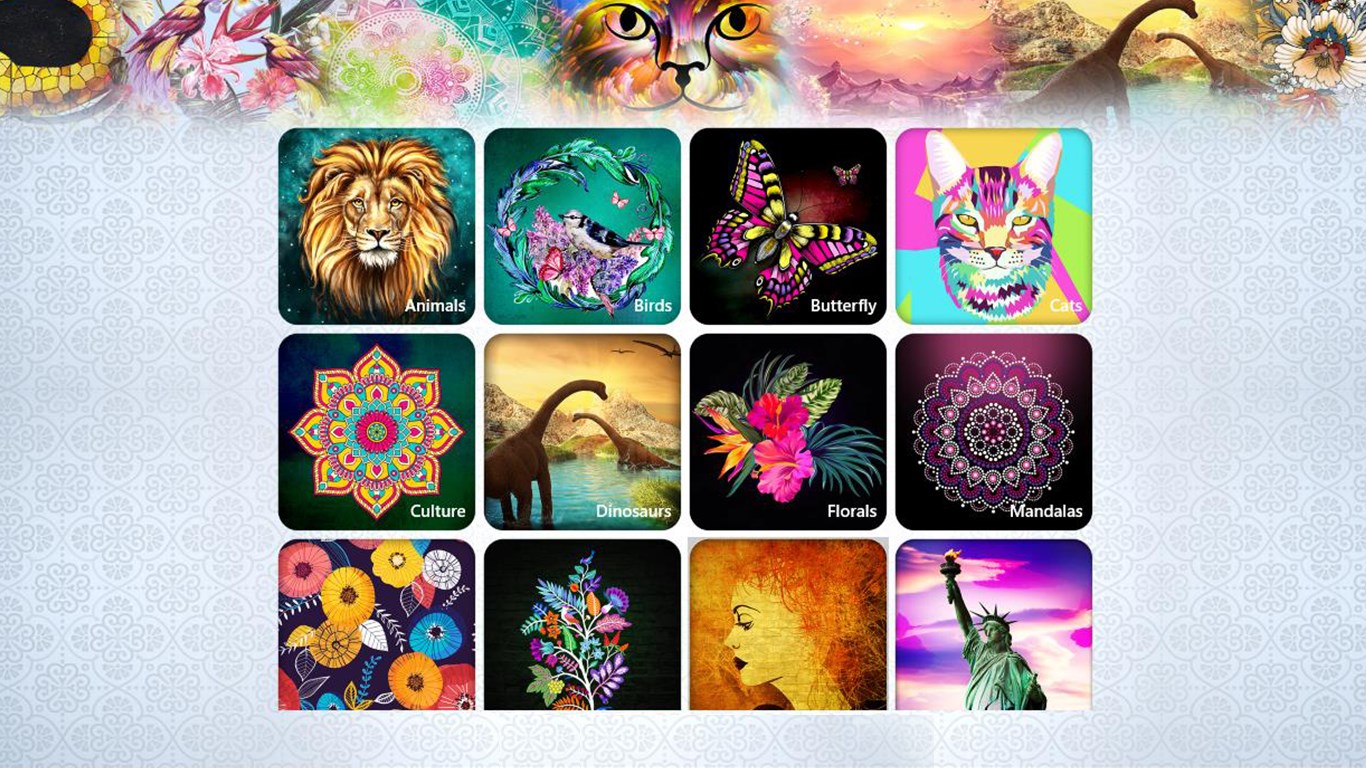Image resolution: width=1366 pixels, height=768 pixels.
Task: Select the folk floral tree tile
Action: coord(582,625)
